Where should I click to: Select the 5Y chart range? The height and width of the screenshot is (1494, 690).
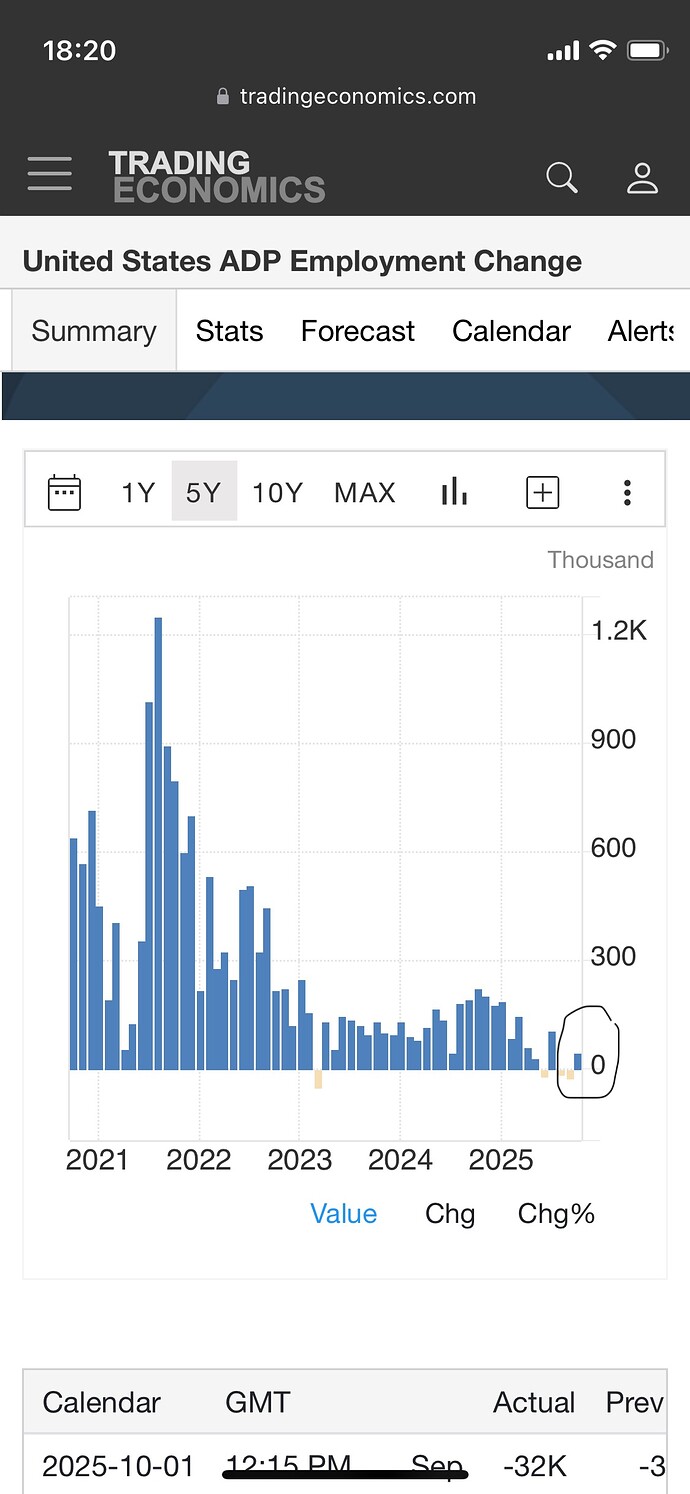tap(203, 492)
